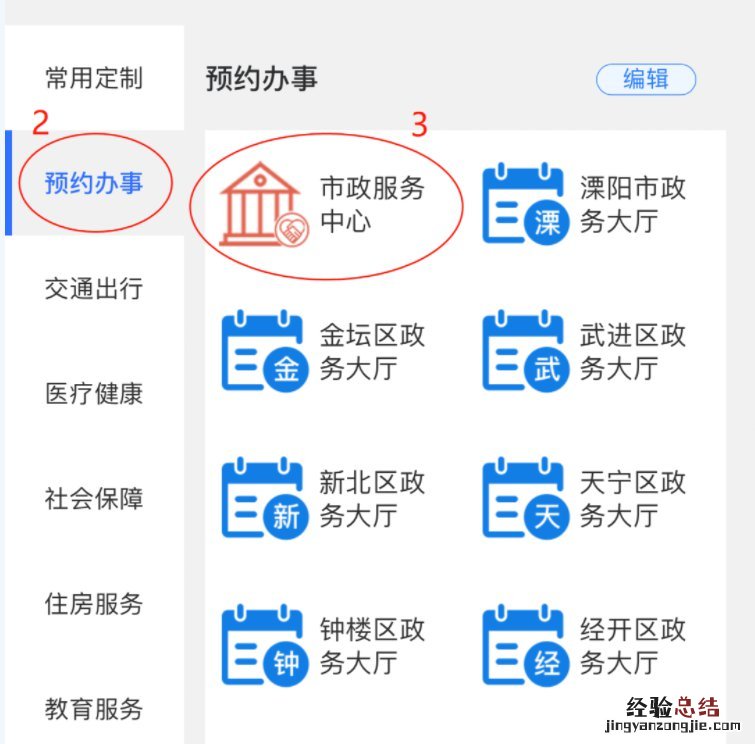The height and width of the screenshot is (744, 755).
Task: Switch to 常用定制 category
Action: 94,78
